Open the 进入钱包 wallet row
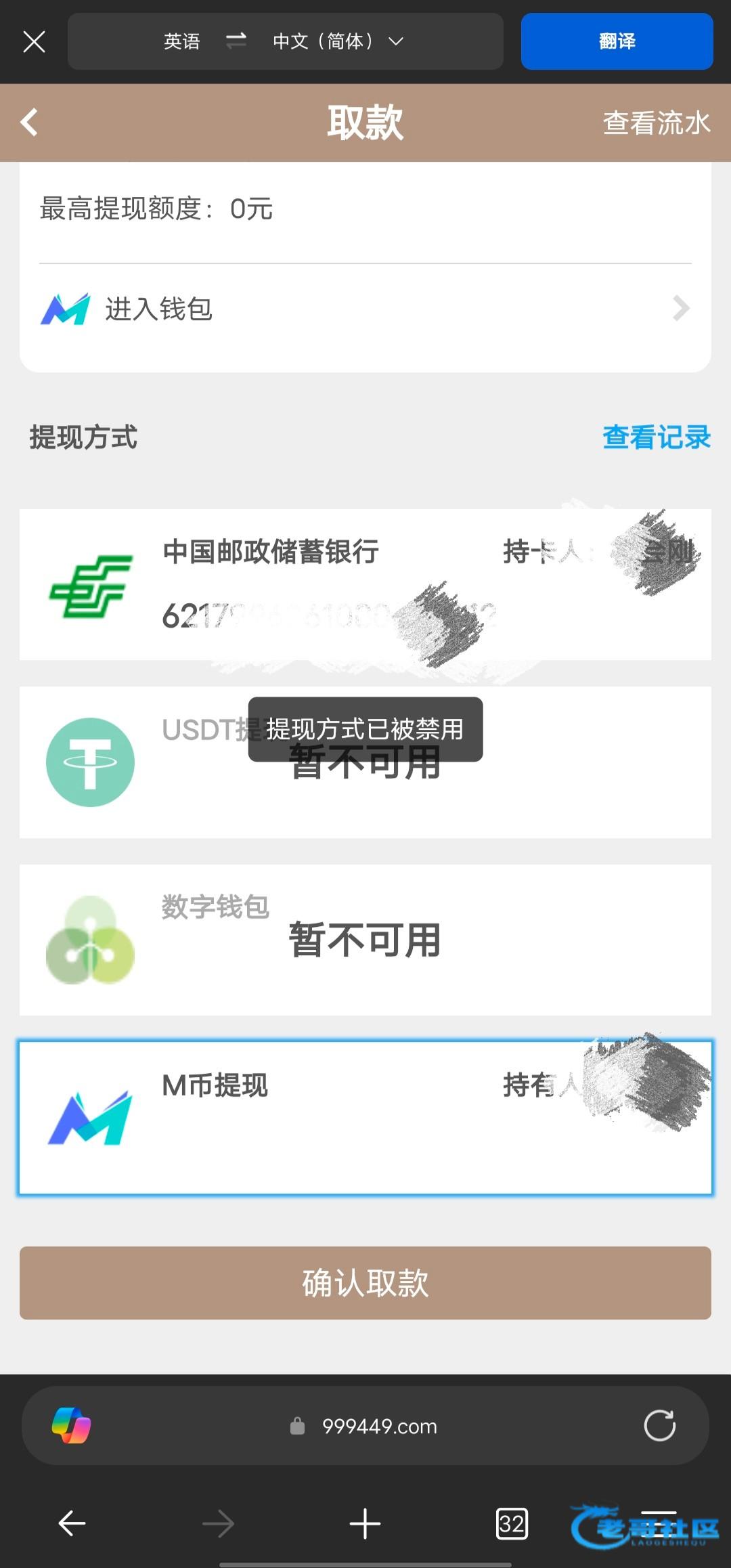This screenshot has height=1568, width=731. pyautogui.click(x=365, y=309)
